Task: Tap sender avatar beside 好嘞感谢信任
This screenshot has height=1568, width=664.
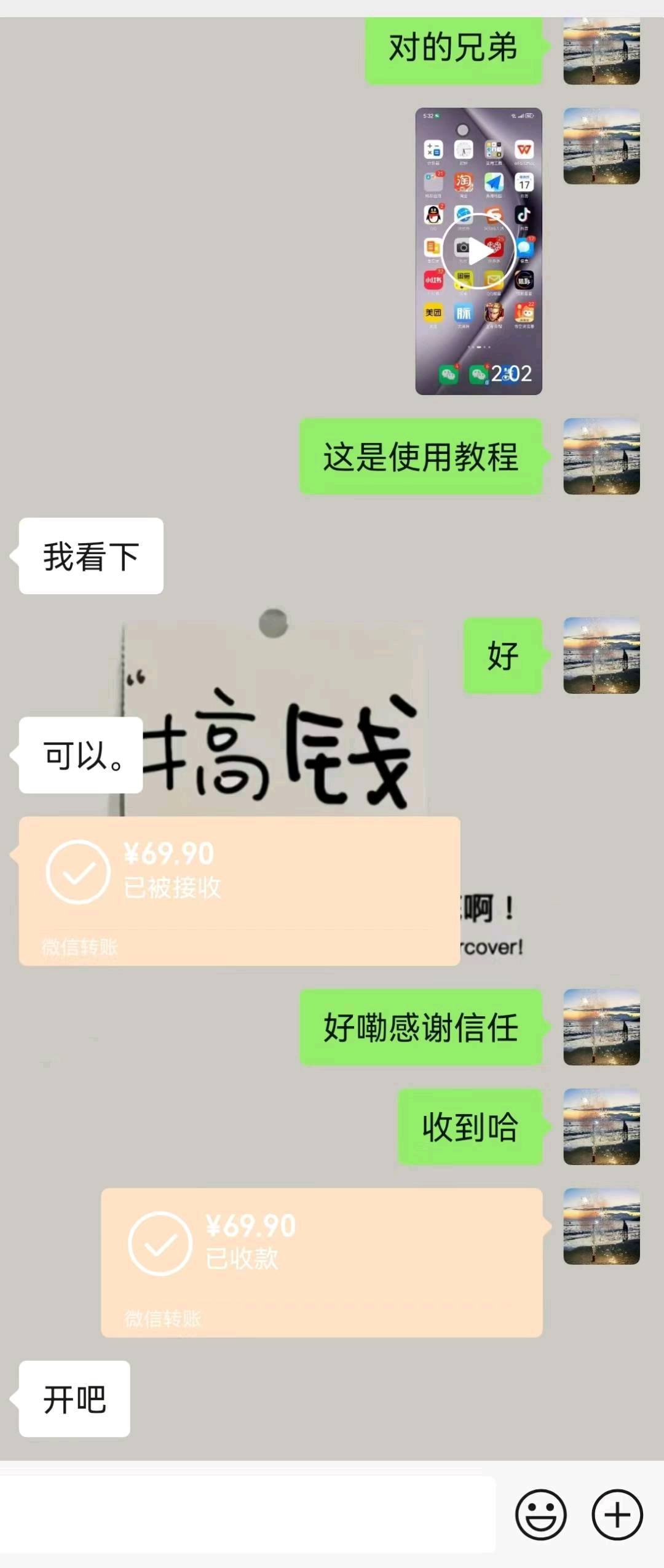Action: pyautogui.click(x=601, y=1027)
